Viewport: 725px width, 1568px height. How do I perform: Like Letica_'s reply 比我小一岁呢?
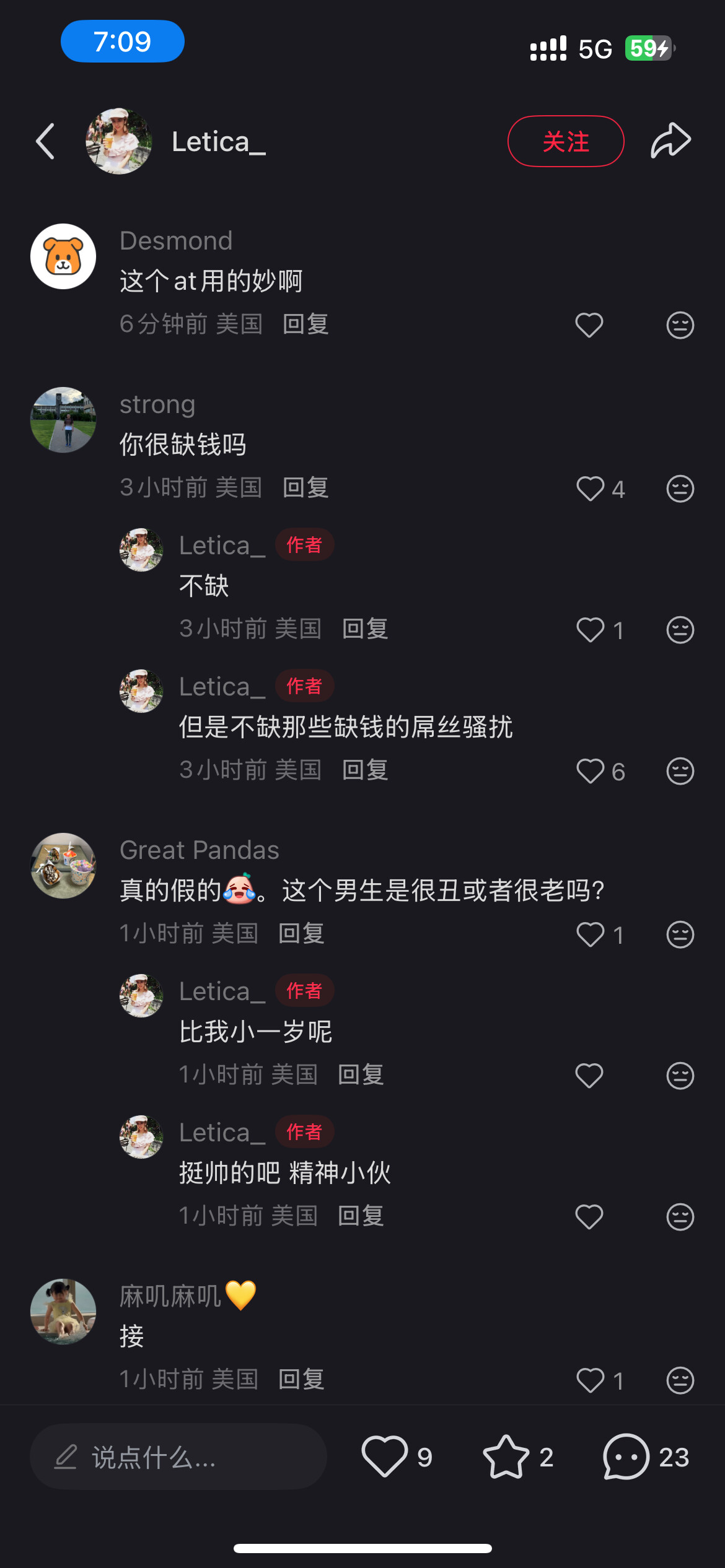pos(589,1076)
